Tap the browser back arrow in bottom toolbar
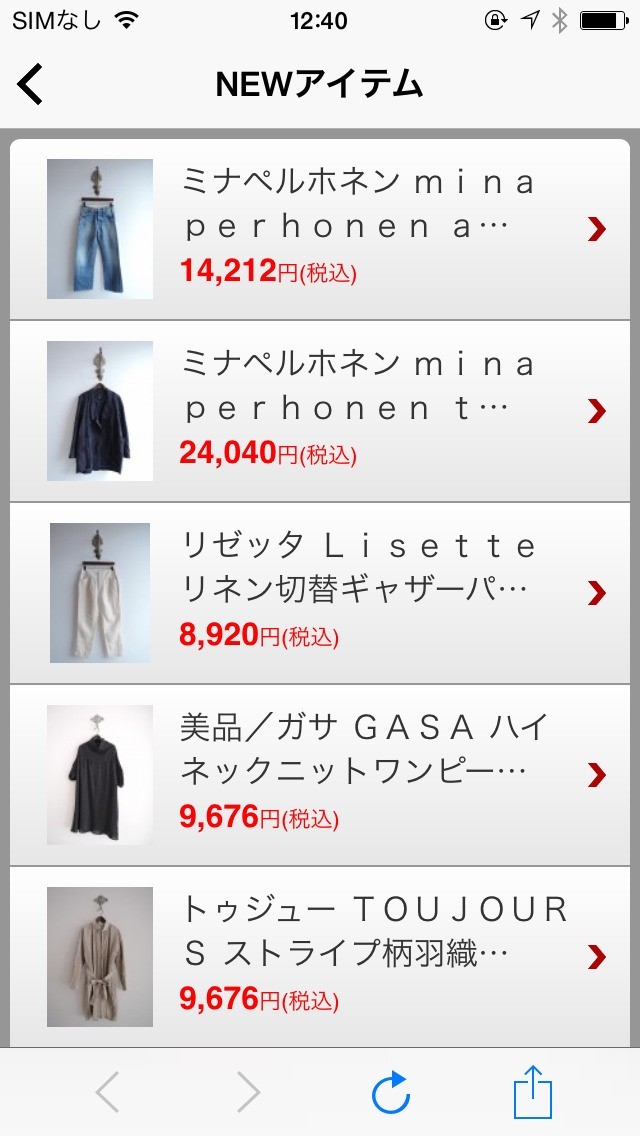640x1136 pixels. 108,1093
